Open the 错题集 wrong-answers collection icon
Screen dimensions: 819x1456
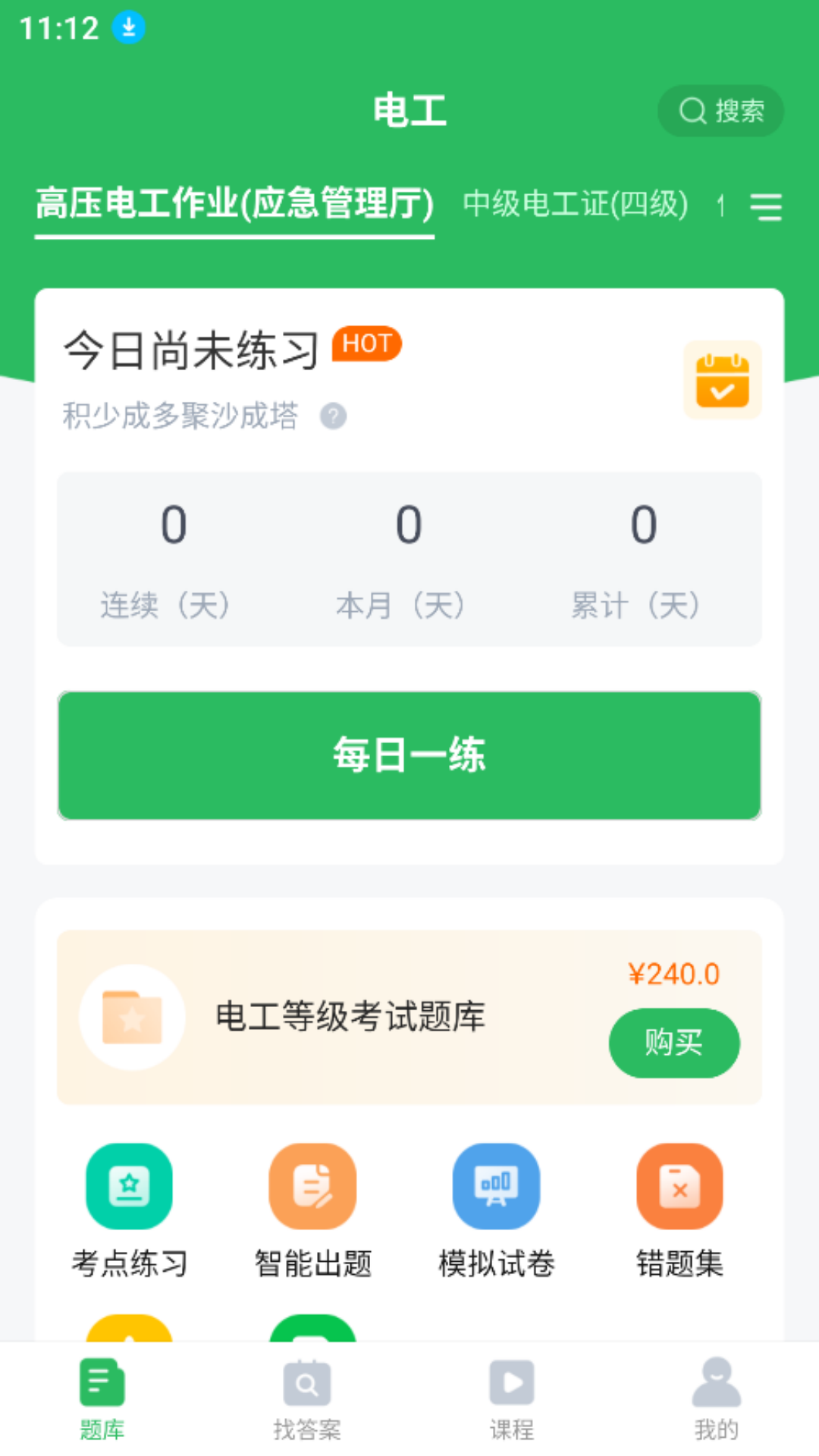point(679,1187)
